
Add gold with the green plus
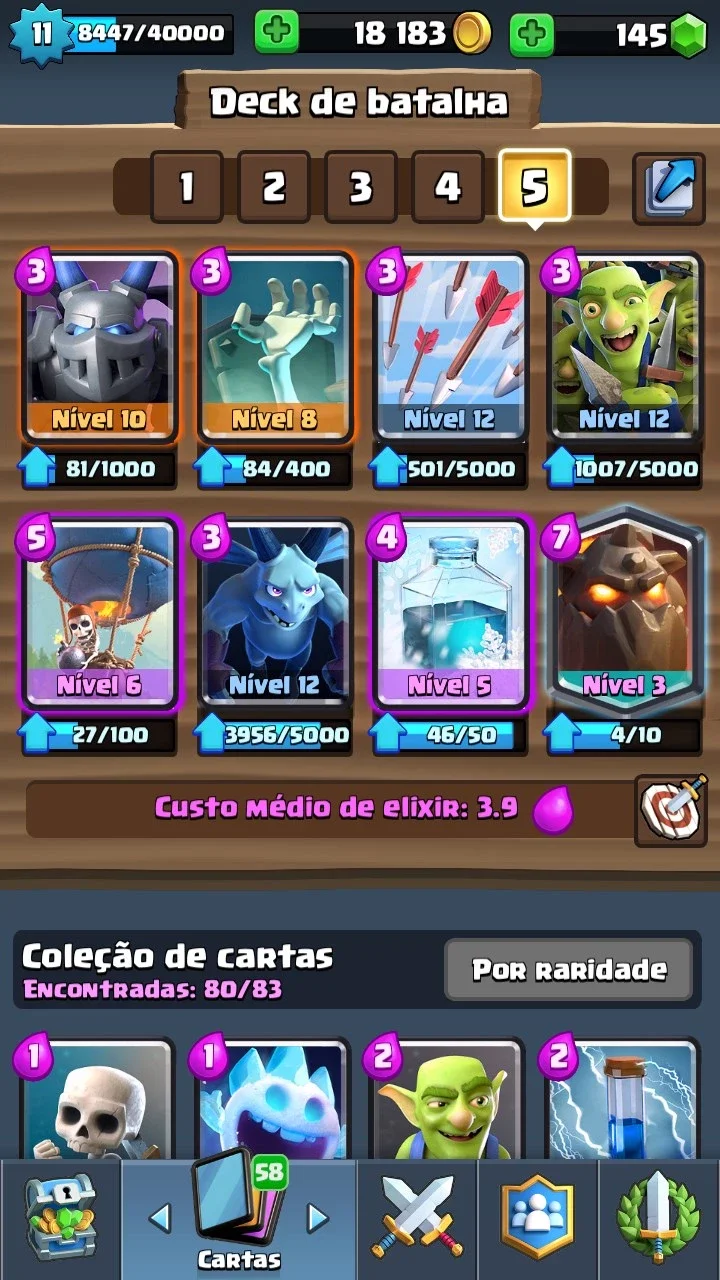click(276, 34)
